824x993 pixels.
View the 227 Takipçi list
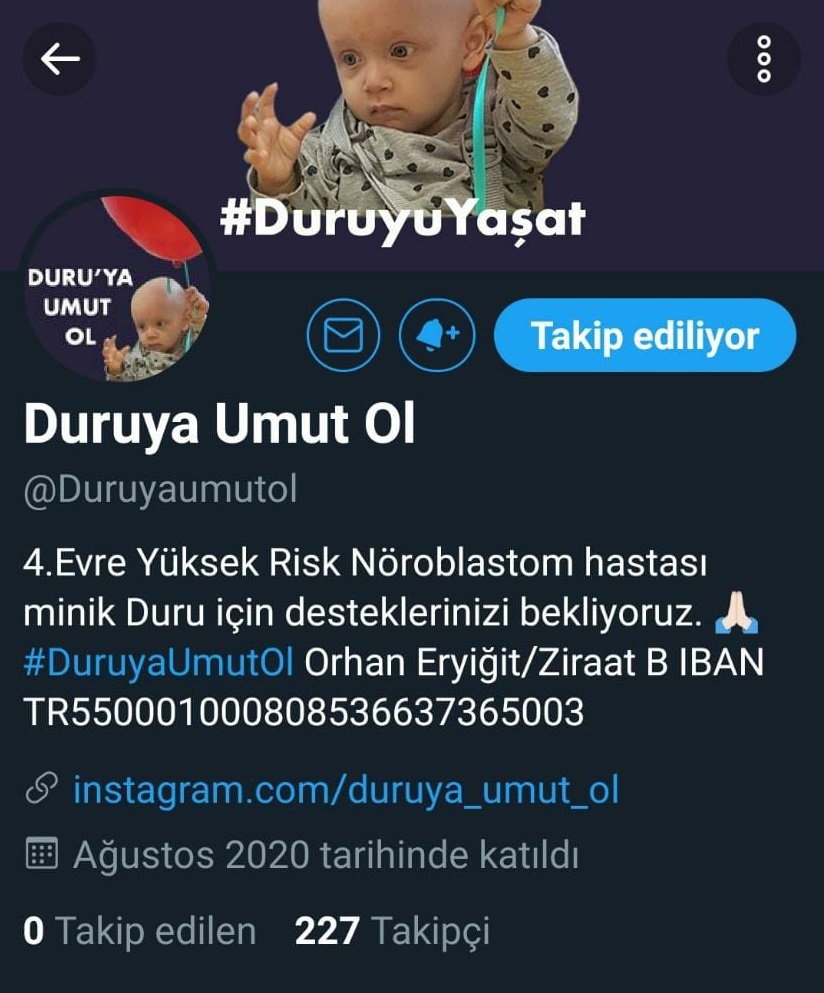coord(392,931)
